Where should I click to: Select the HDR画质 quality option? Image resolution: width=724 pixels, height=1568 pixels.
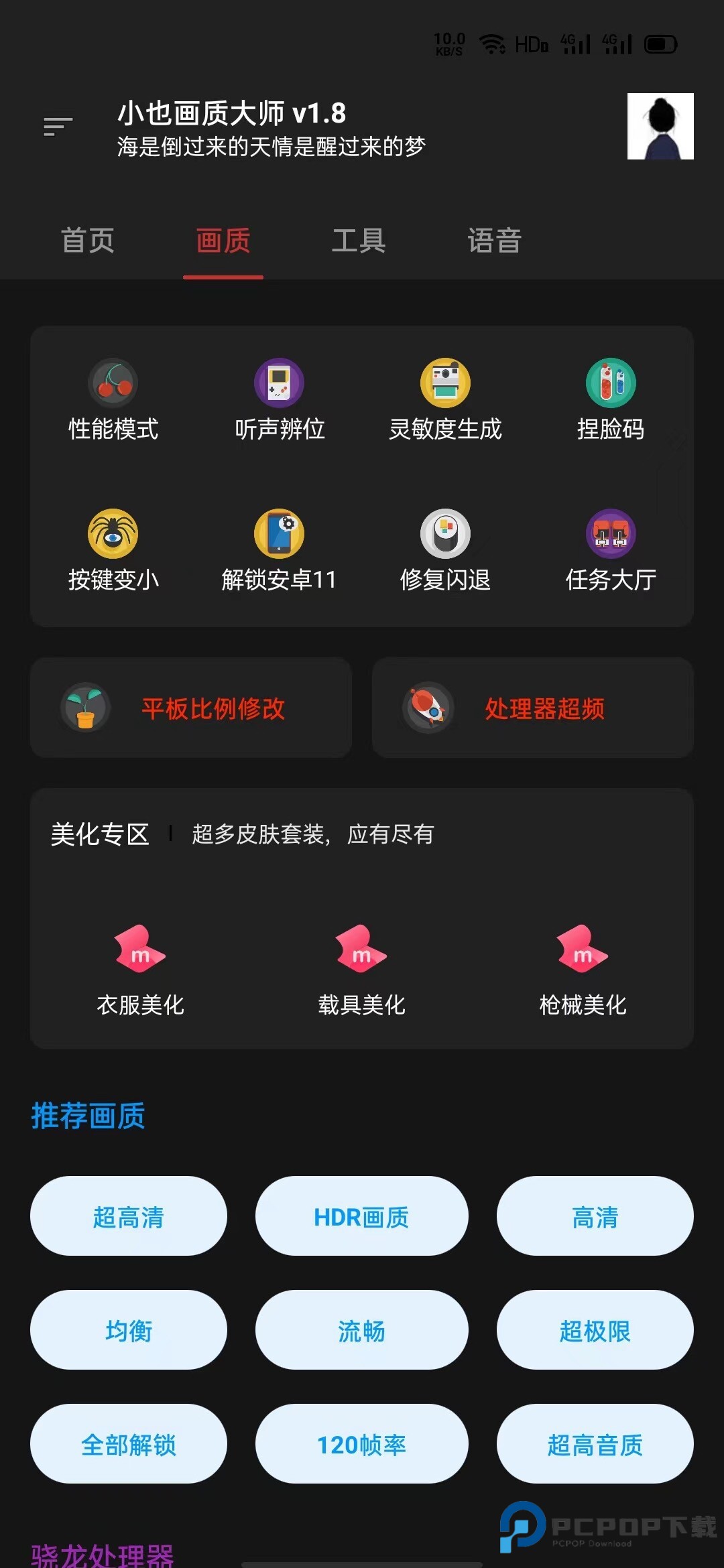point(362,1216)
